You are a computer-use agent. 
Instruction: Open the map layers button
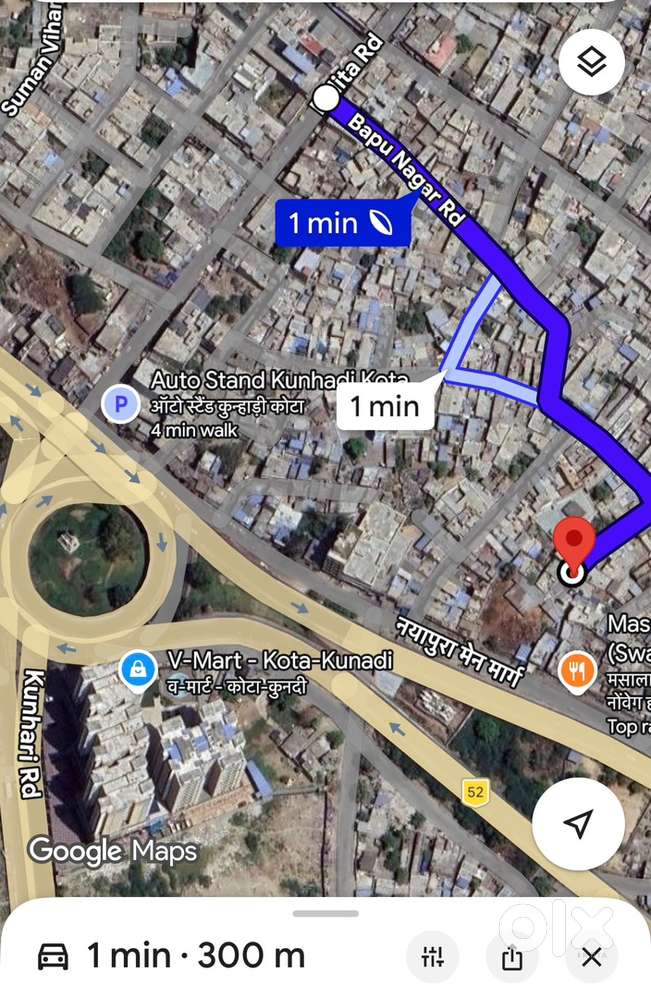pos(592,63)
